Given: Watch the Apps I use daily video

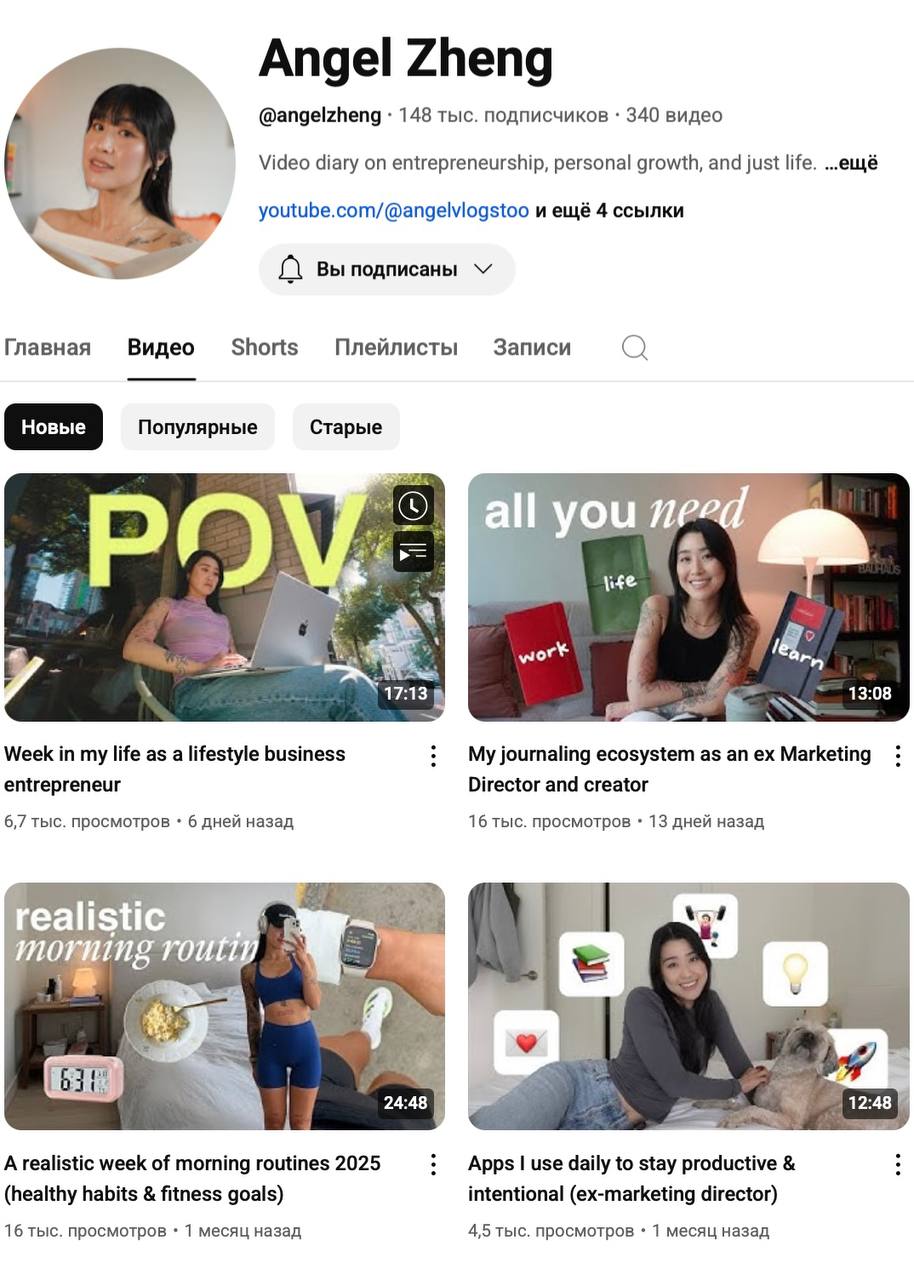Looking at the screenshot, I should 688,1006.
